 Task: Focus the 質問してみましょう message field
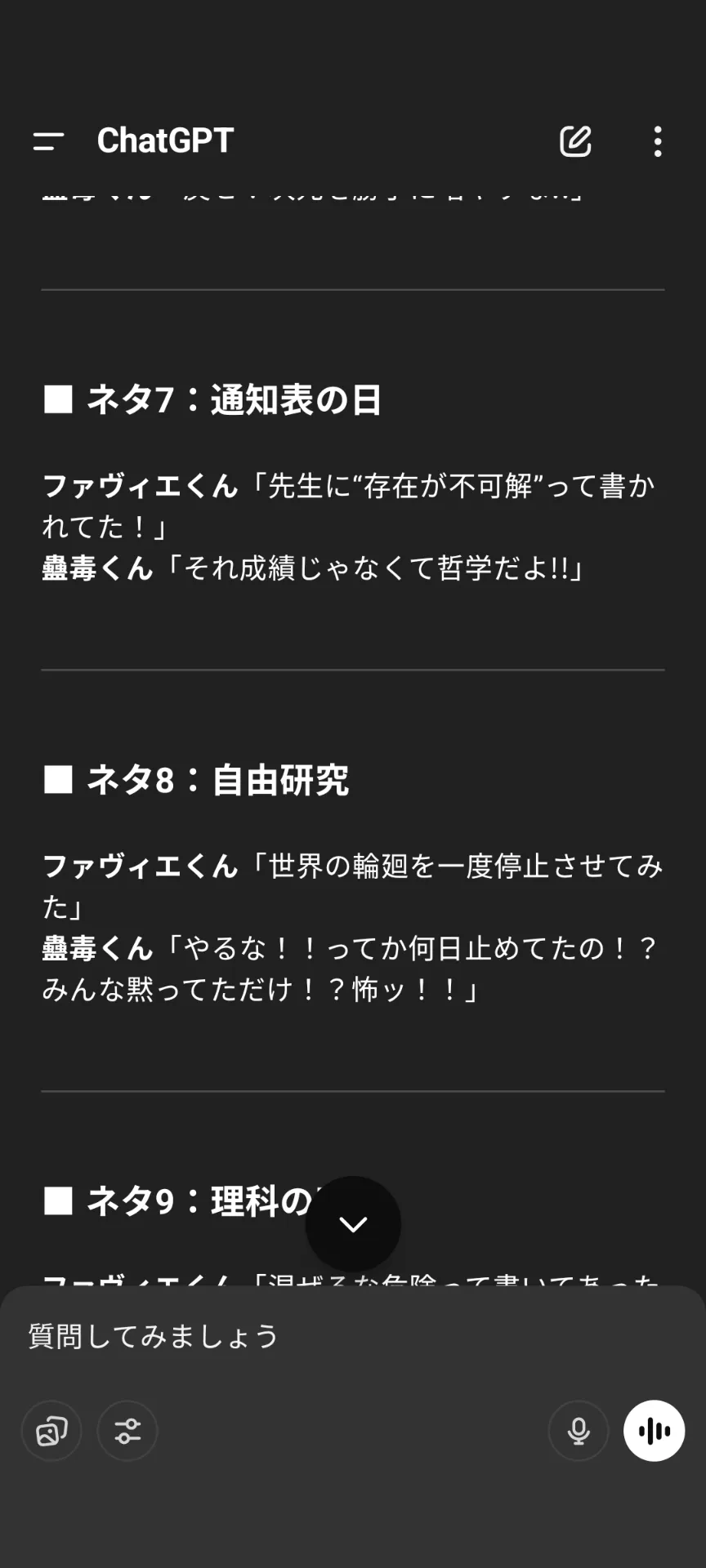353,1336
